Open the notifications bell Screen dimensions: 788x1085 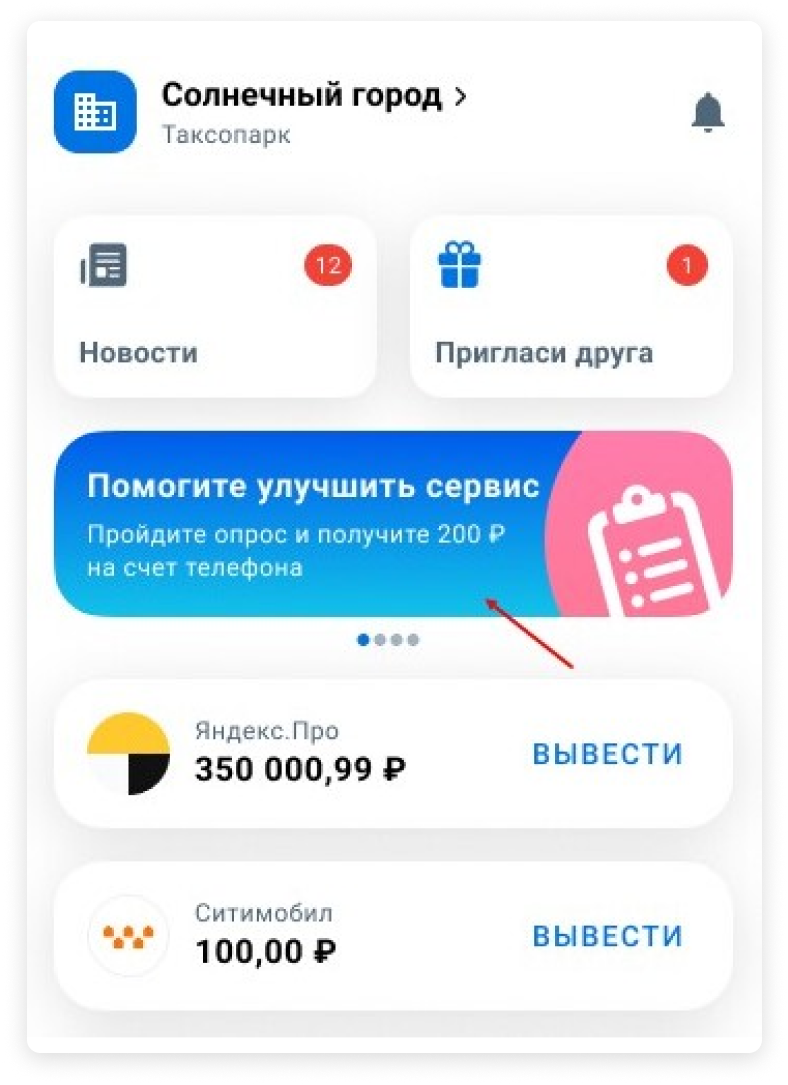pos(708,114)
